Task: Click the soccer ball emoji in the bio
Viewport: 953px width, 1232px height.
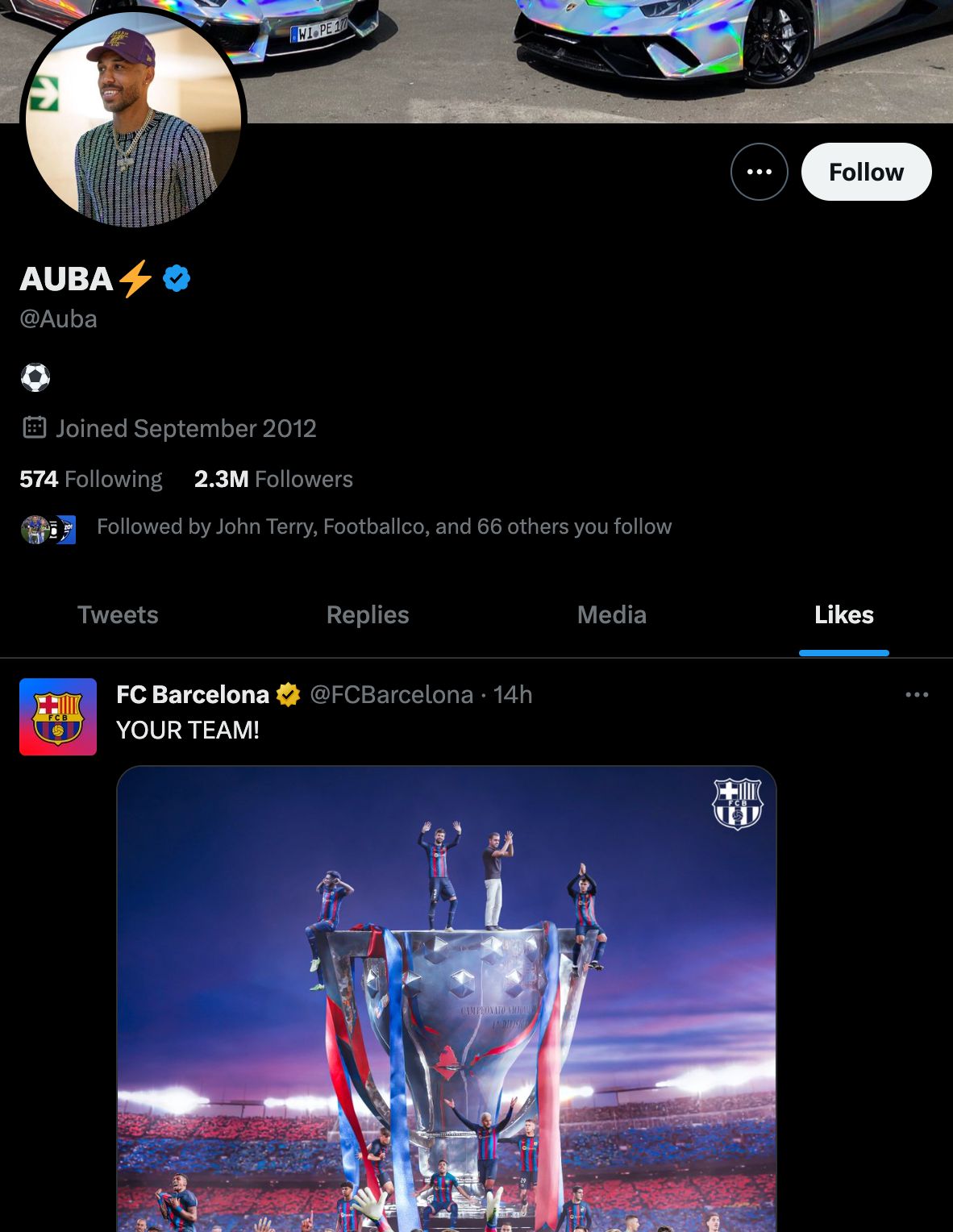Action: 35,377
